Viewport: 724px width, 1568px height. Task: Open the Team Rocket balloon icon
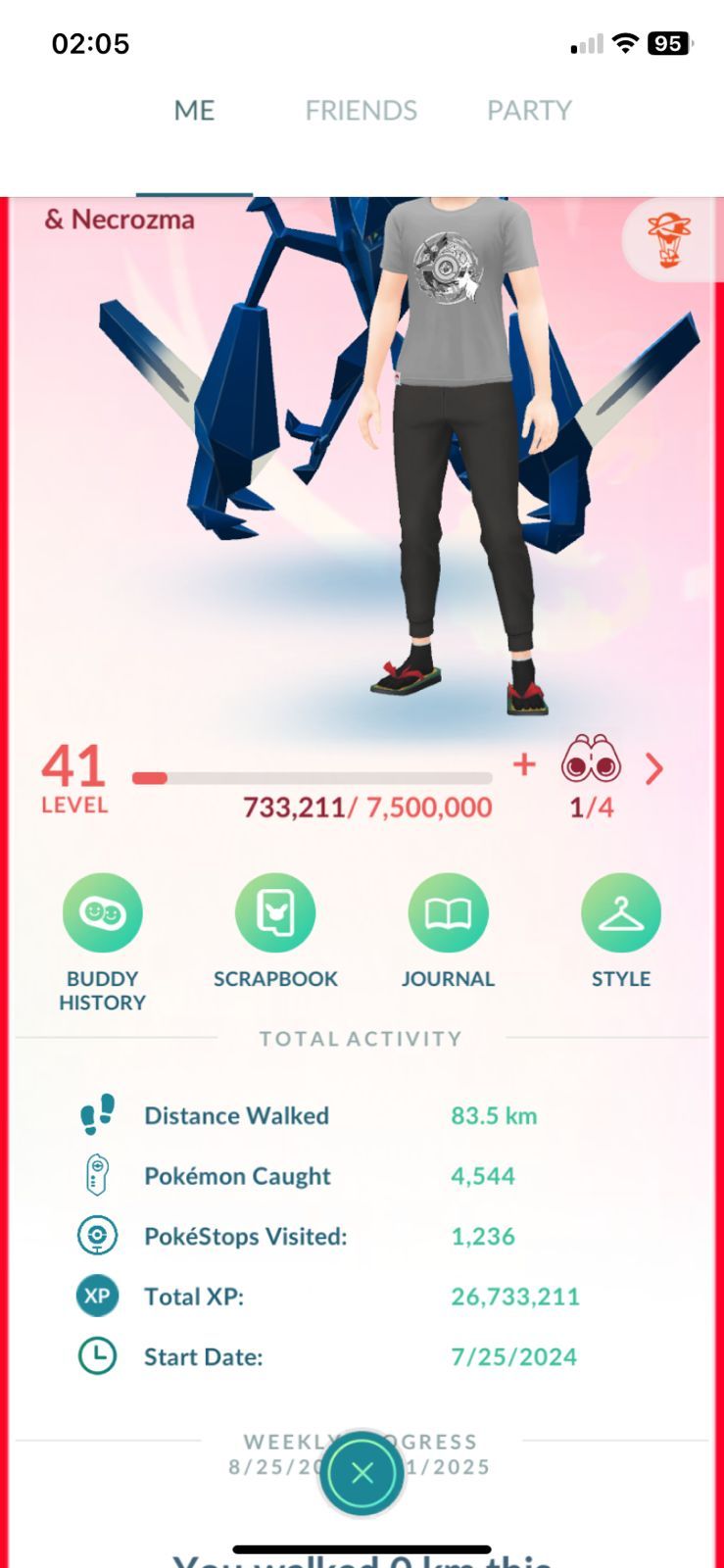pos(668,240)
